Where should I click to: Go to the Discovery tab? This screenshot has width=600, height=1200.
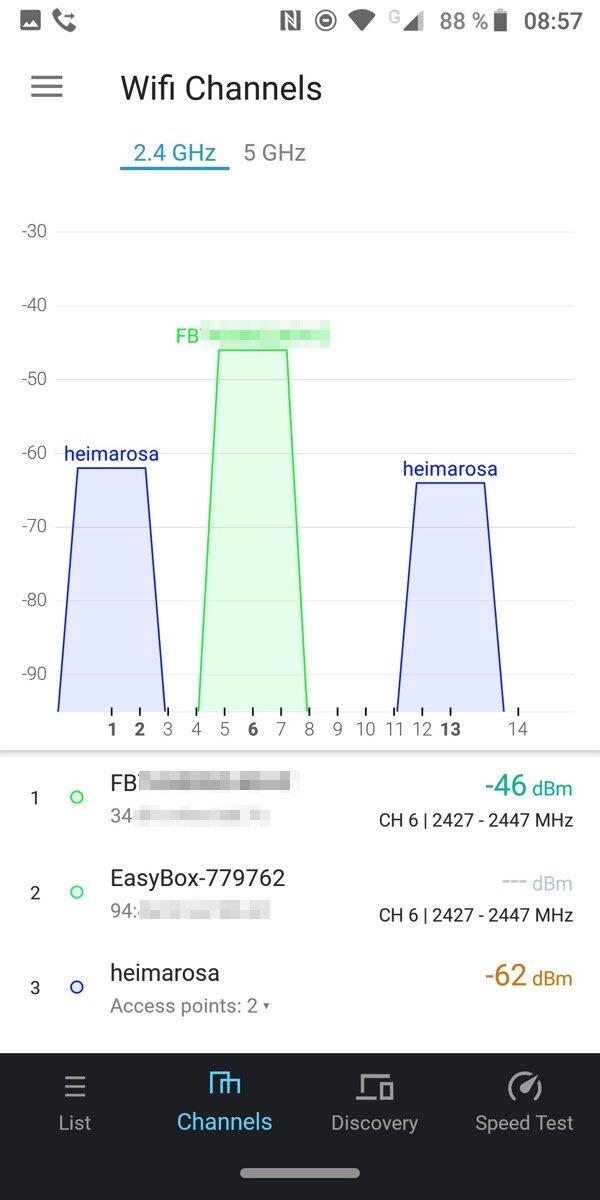[374, 1102]
